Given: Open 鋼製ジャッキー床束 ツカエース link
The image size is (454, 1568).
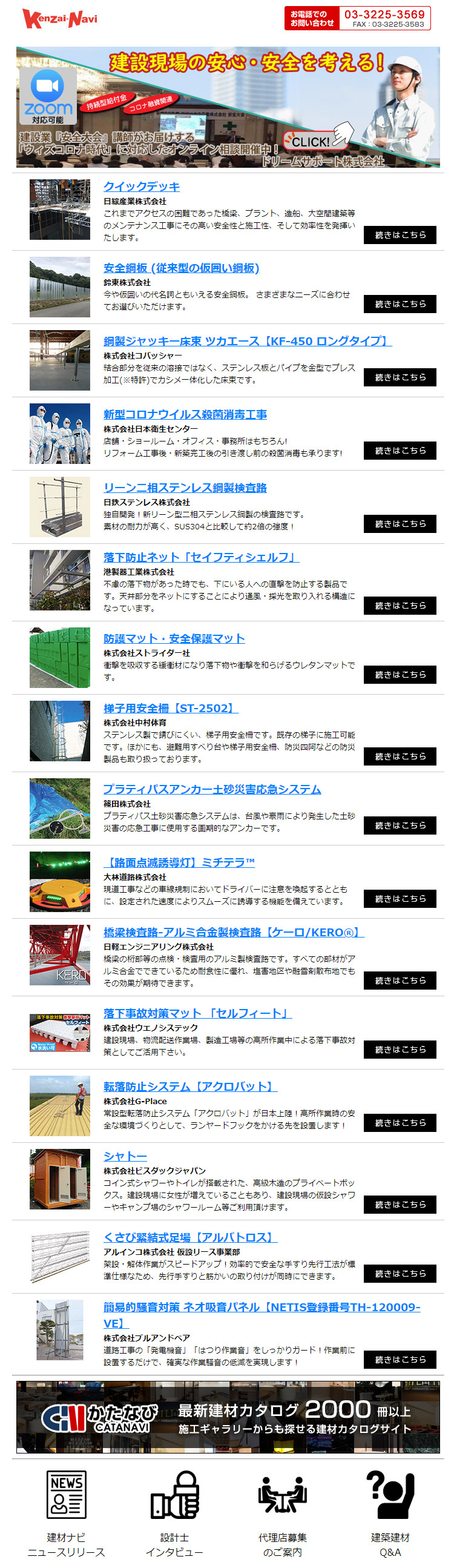Looking at the screenshot, I should click(247, 341).
